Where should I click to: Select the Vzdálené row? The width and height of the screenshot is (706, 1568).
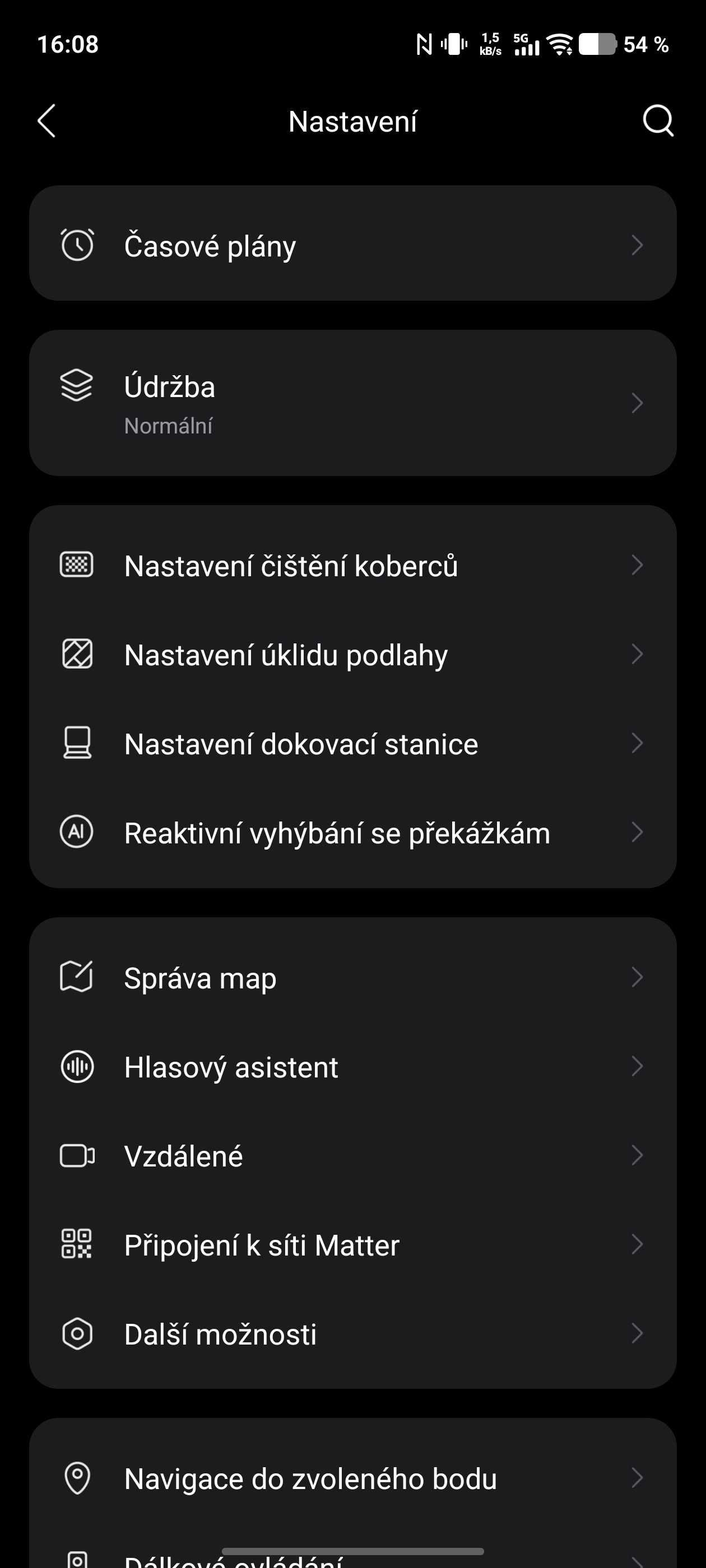coord(352,1155)
